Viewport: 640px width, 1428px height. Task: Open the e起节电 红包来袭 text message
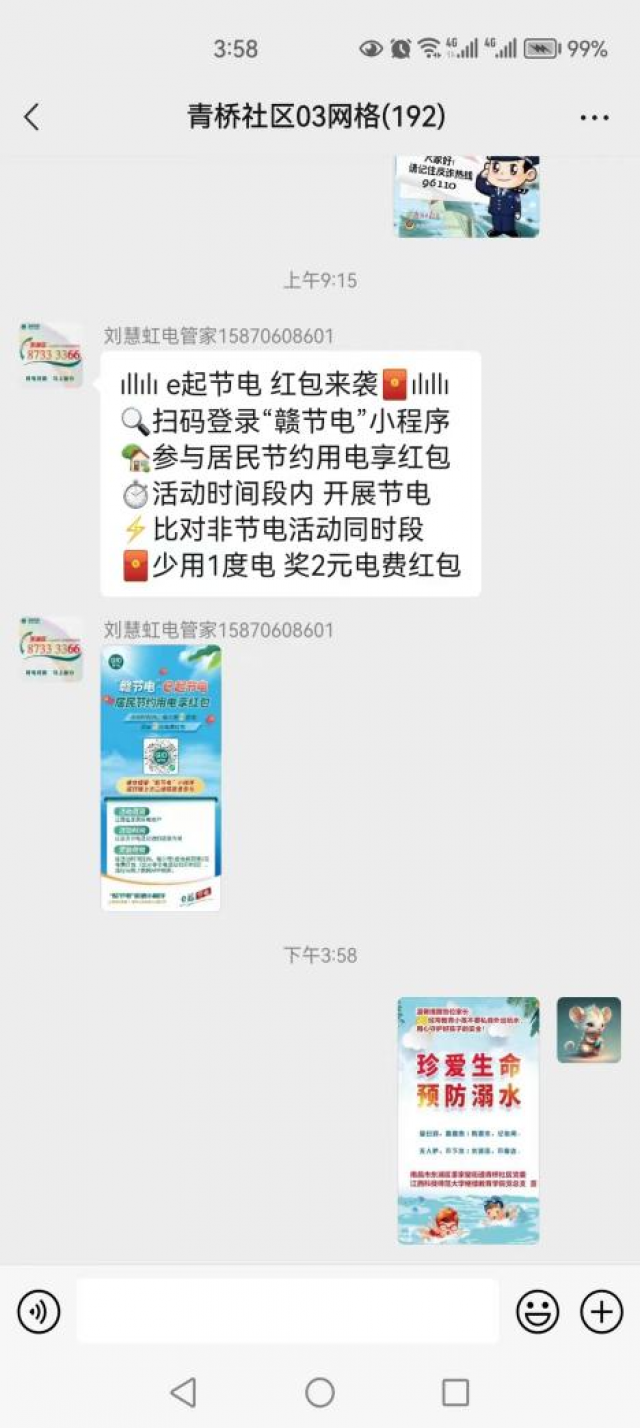(290, 474)
